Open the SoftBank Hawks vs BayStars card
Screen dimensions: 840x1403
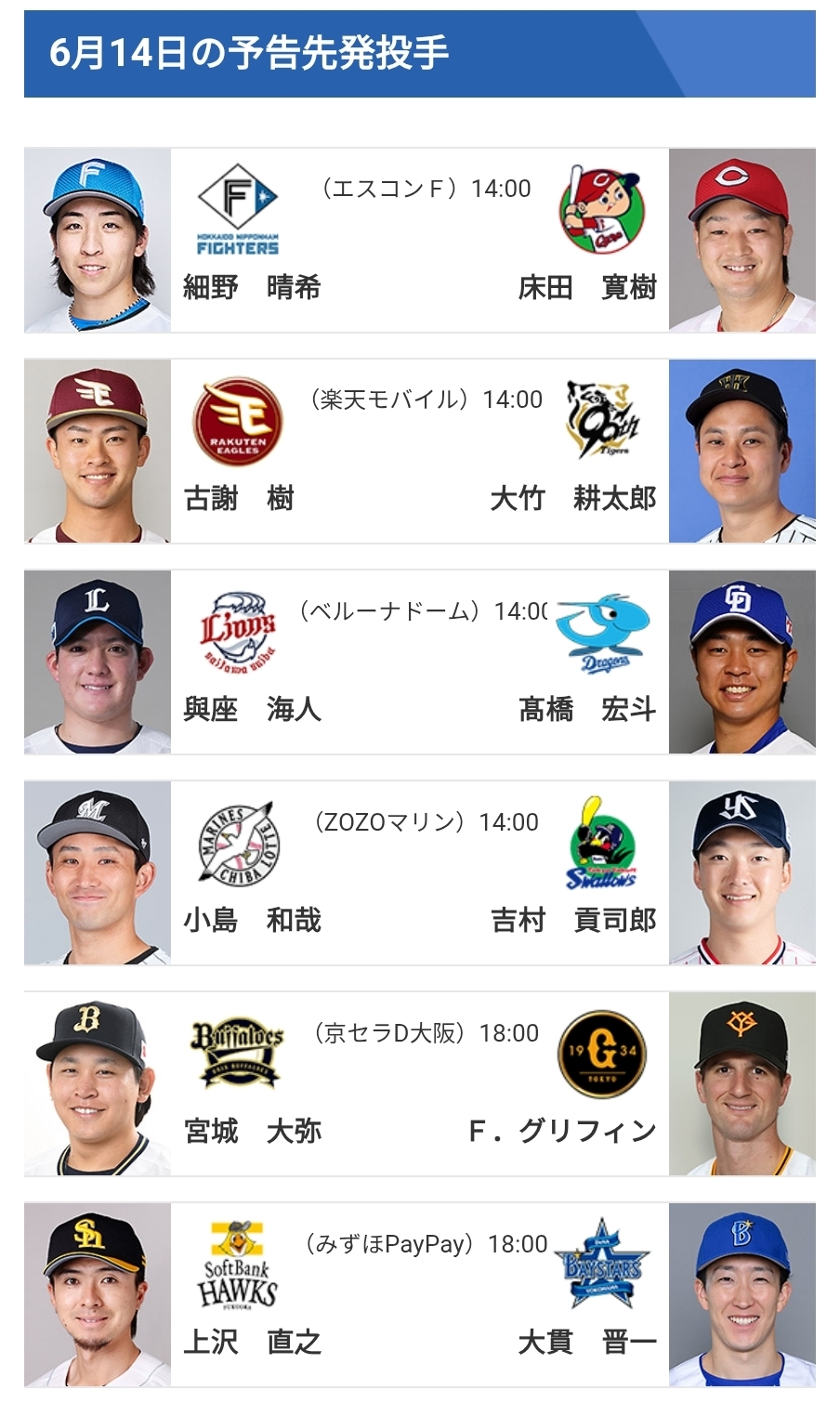(419, 1295)
